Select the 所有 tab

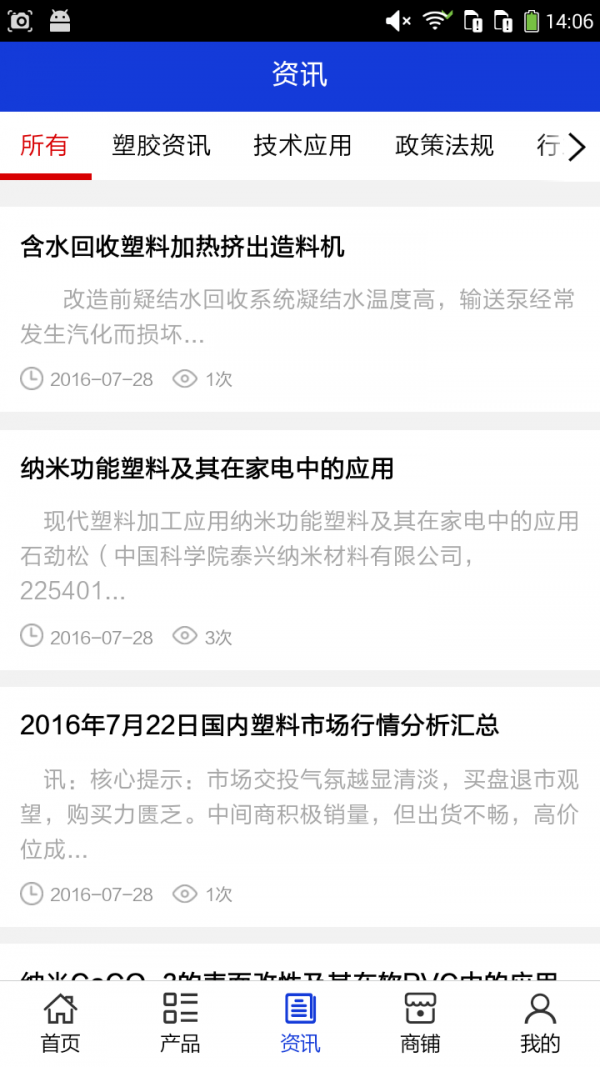pyautogui.click(x=45, y=146)
